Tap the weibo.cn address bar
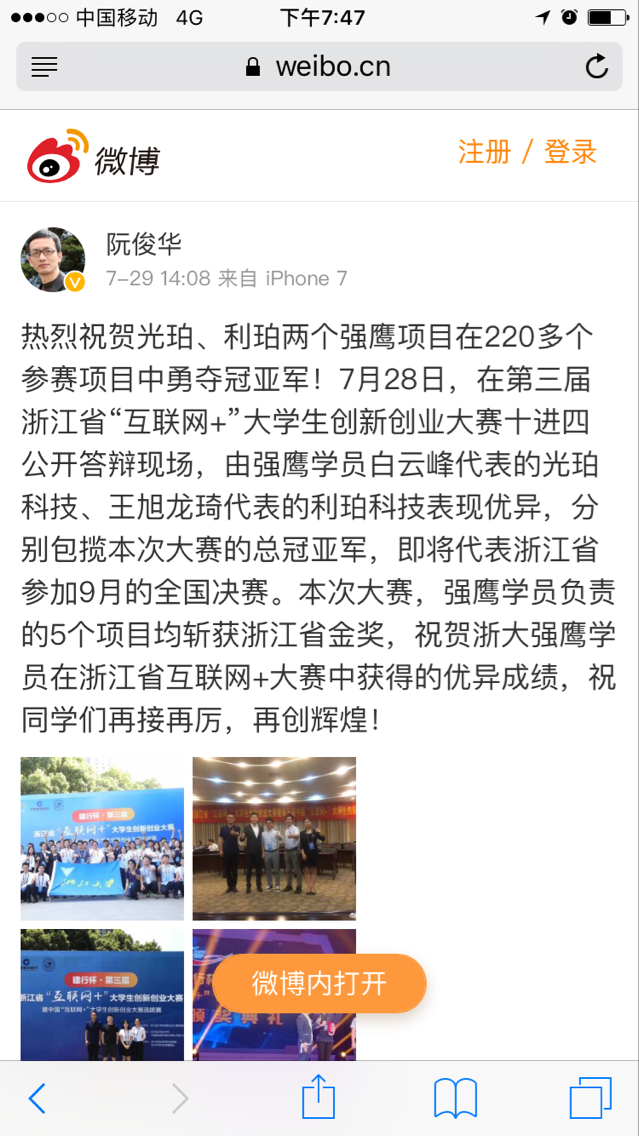 click(318, 67)
